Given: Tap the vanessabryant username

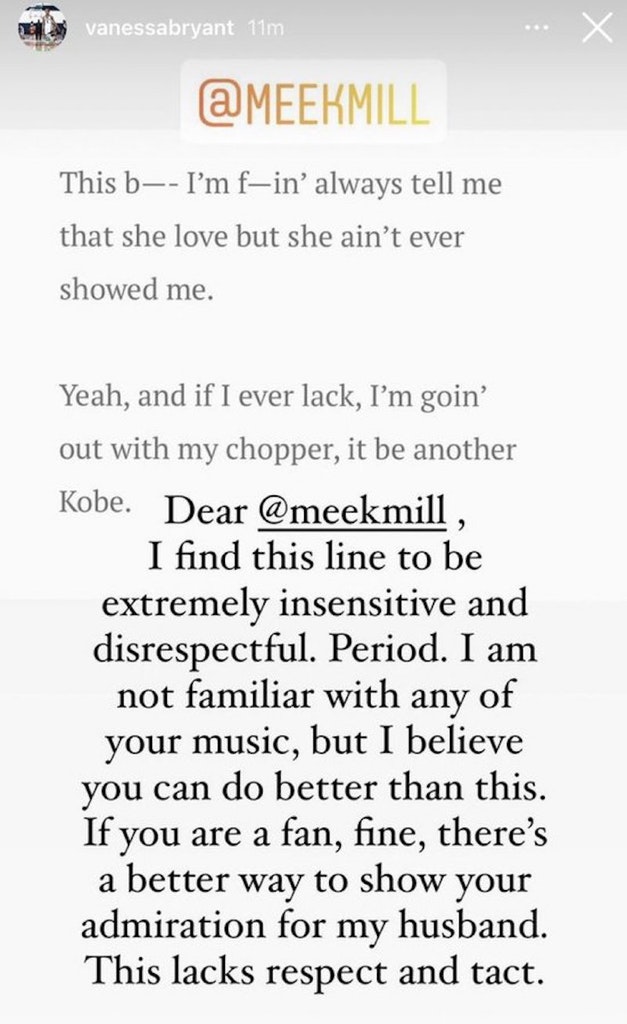Looking at the screenshot, I should coord(159,28).
